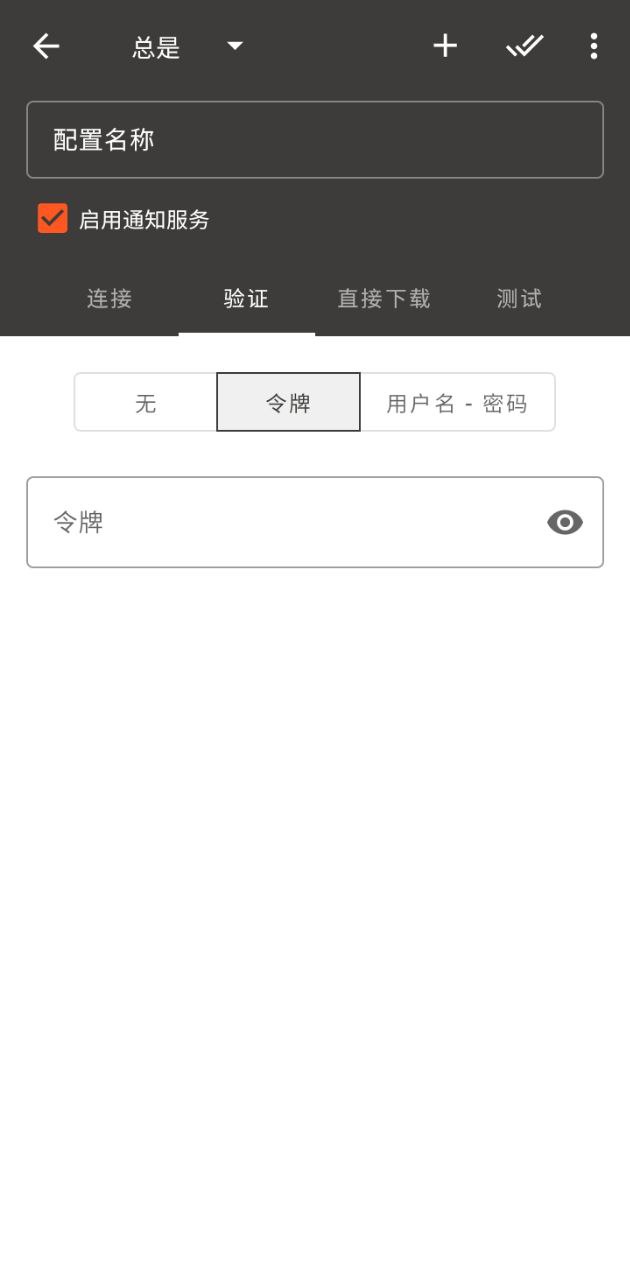The height and width of the screenshot is (1280, 630).
Task: Tap the plus icon to add
Action: tap(445, 46)
